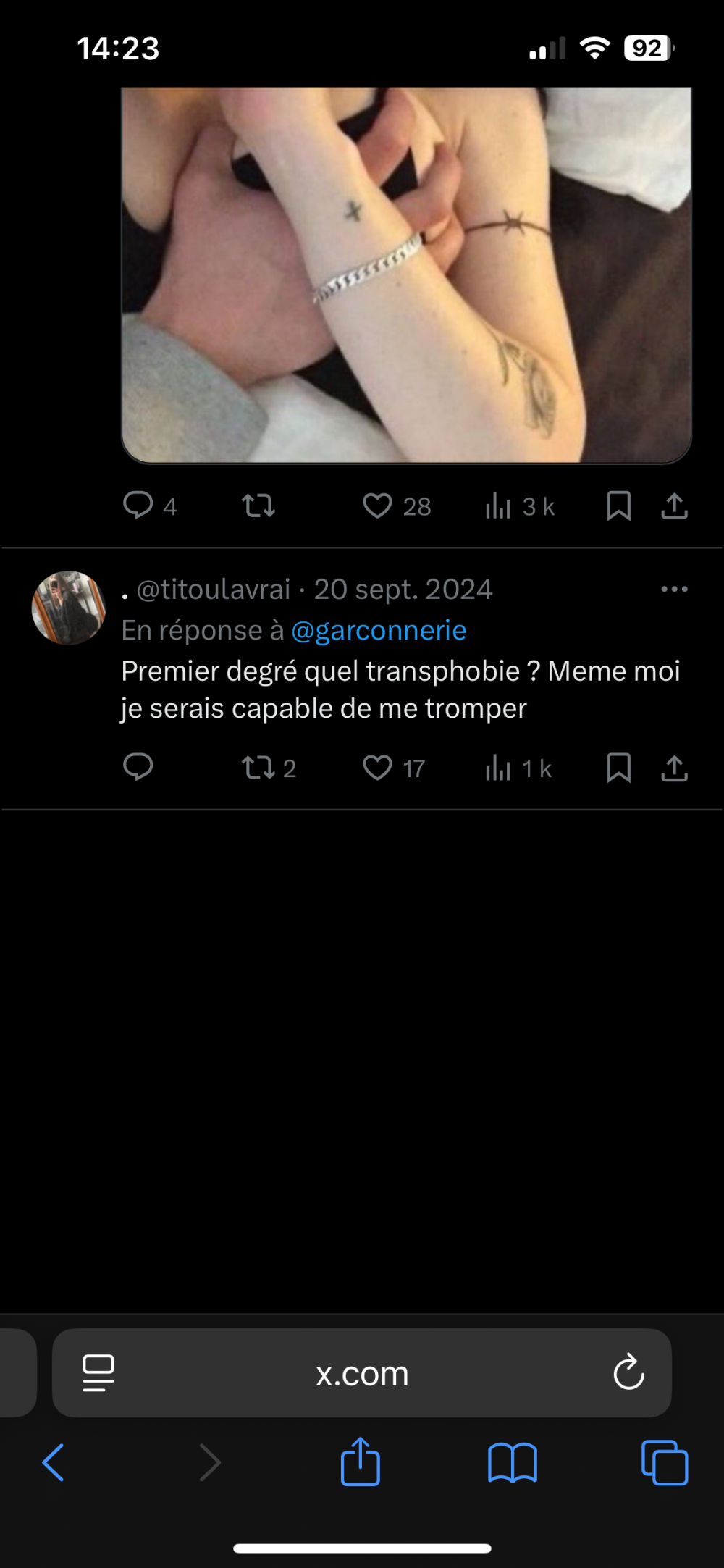Like the post with 28 likes
This screenshot has height=1568, width=724.
377,506
